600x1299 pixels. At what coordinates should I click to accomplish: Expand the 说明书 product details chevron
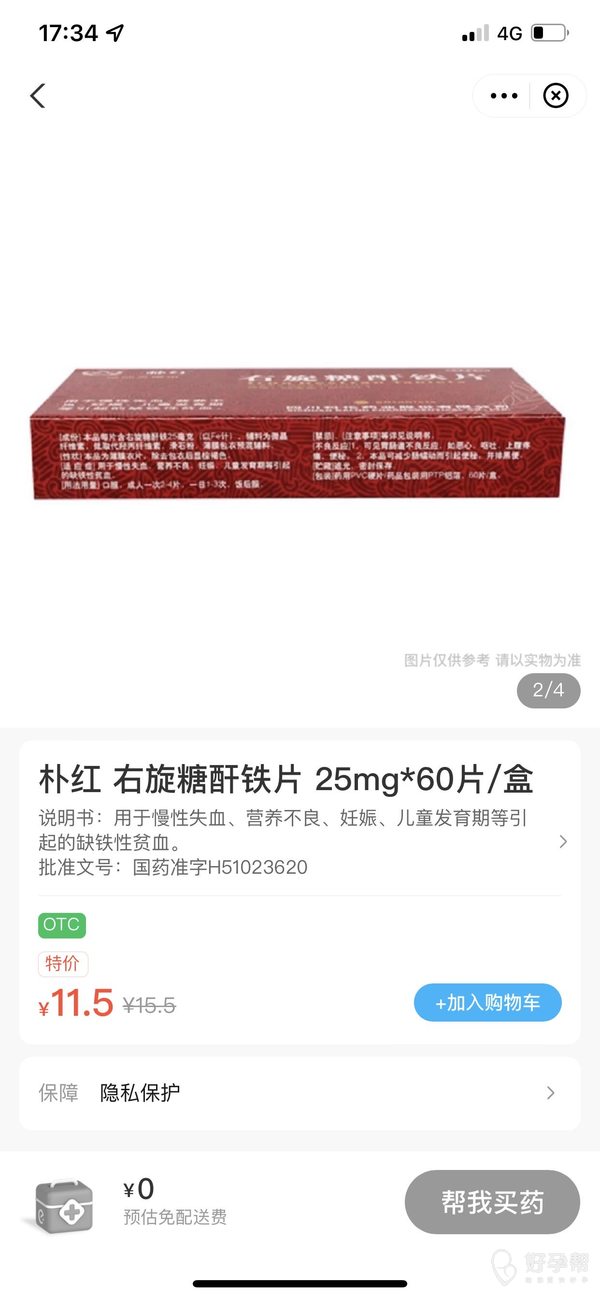[x=563, y=842]
